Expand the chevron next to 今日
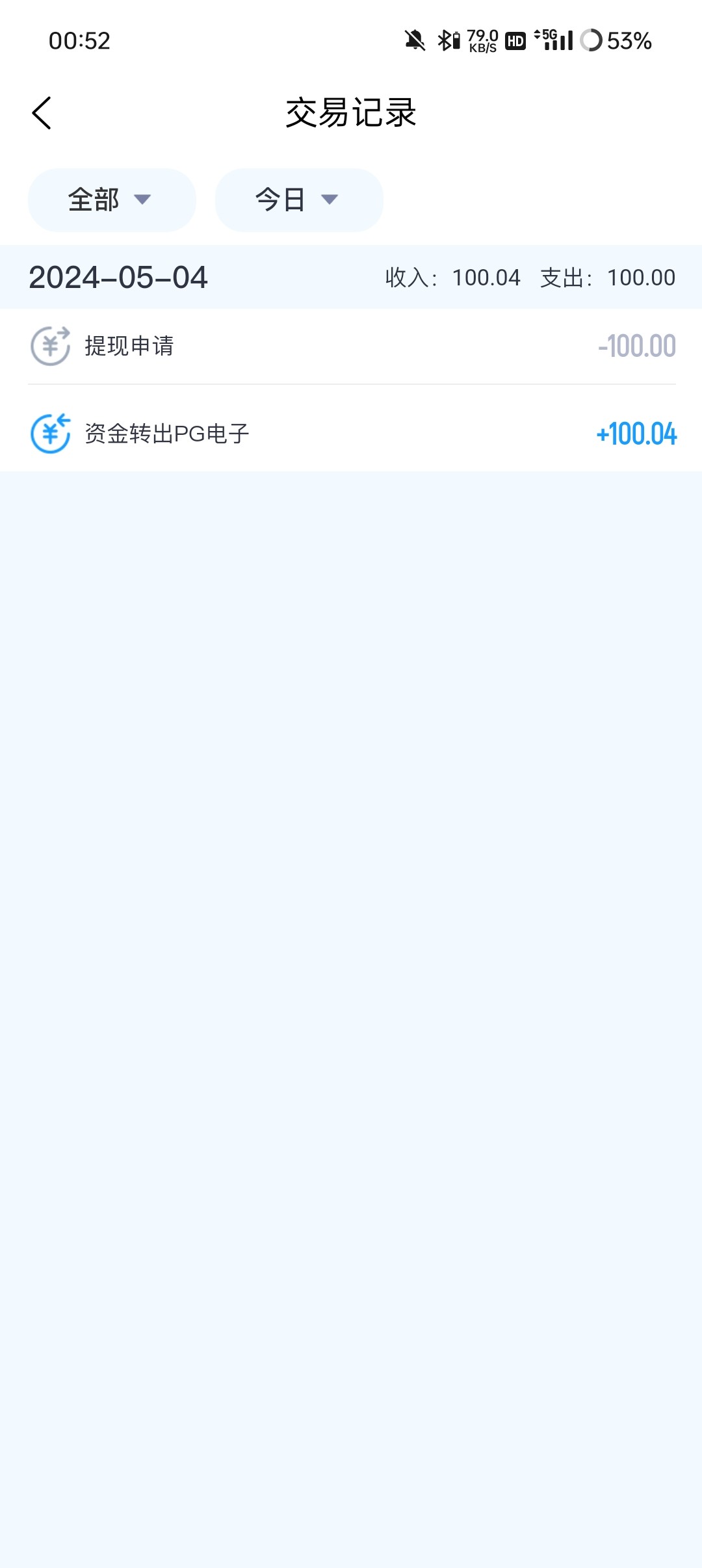 [x=330, y=201]
